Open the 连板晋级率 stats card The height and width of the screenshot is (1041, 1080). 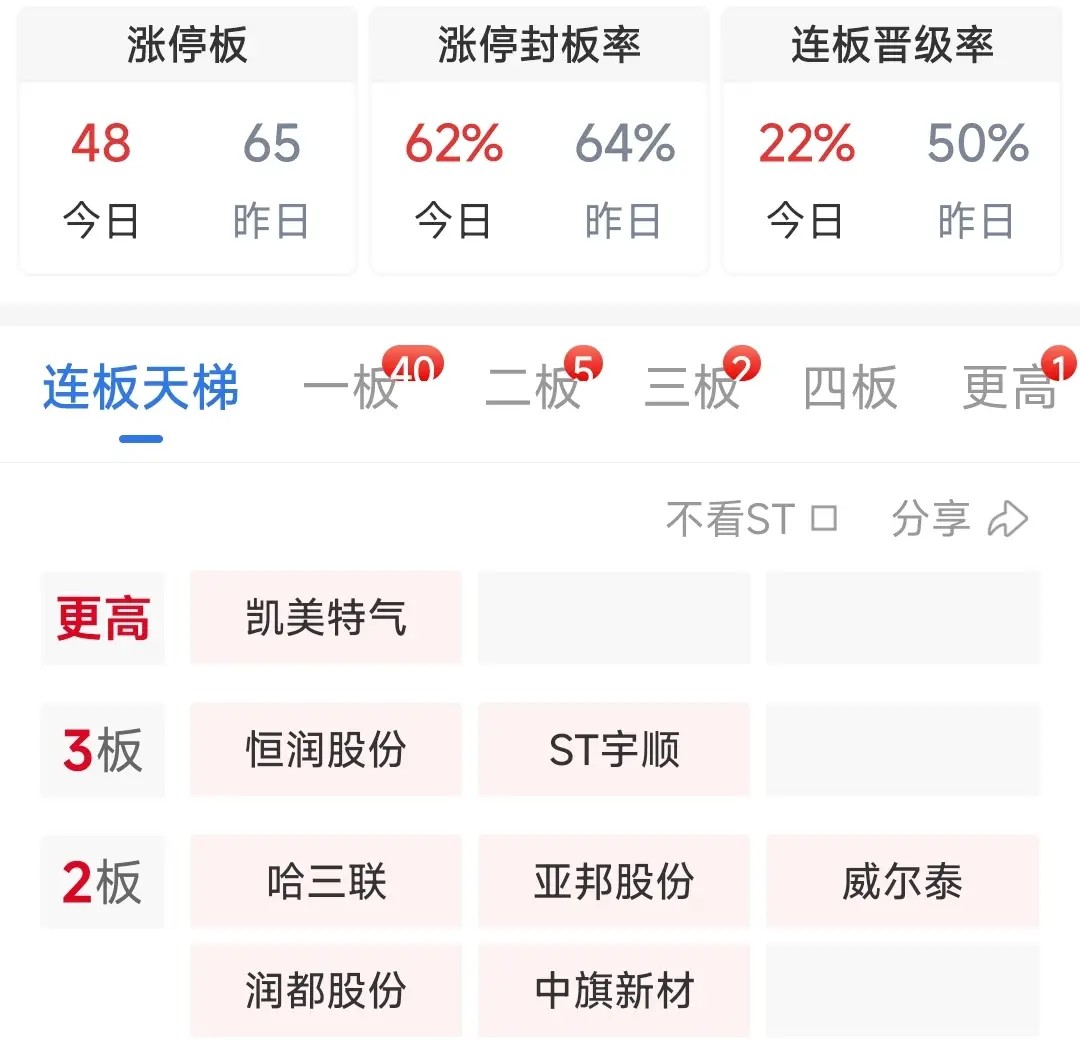(x=891, y=140)
